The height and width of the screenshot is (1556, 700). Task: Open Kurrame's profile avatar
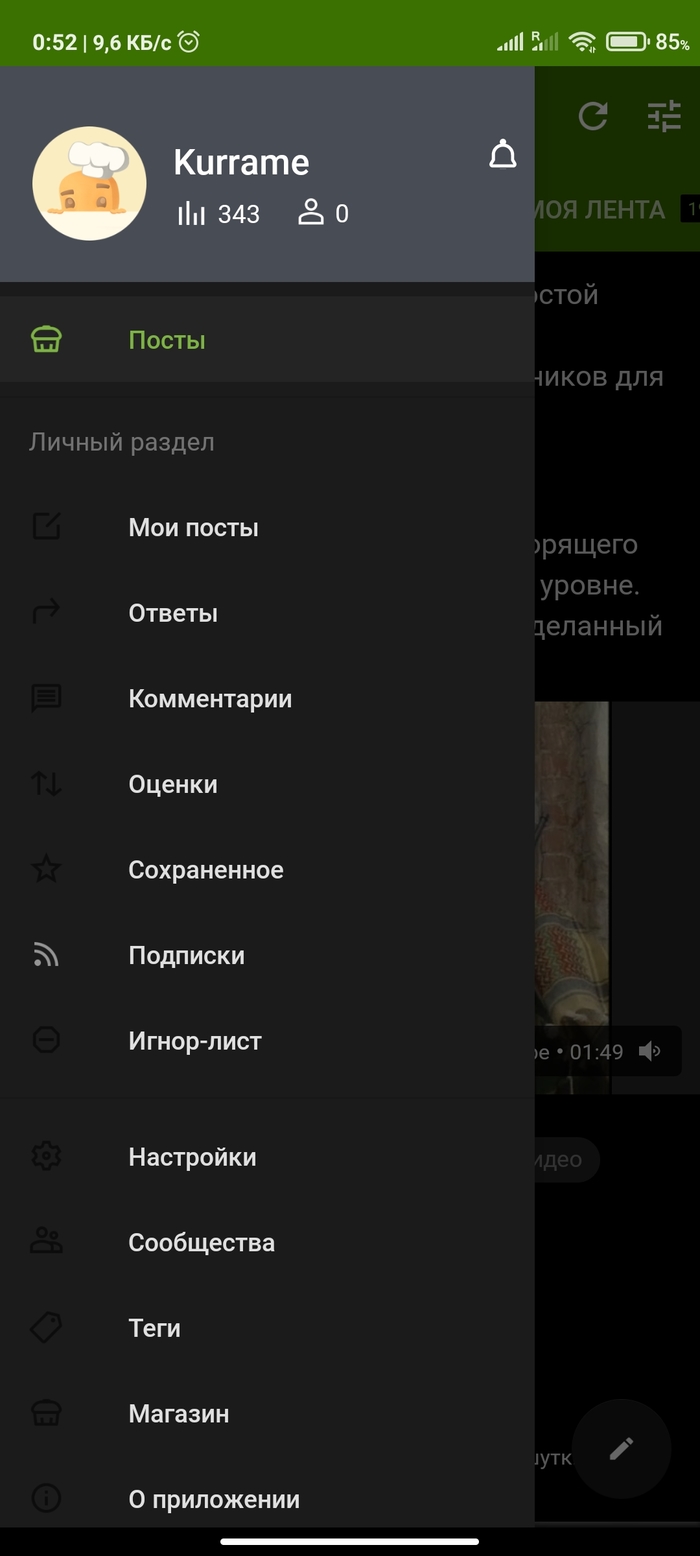pyautogui.click(x=90, y=184)
